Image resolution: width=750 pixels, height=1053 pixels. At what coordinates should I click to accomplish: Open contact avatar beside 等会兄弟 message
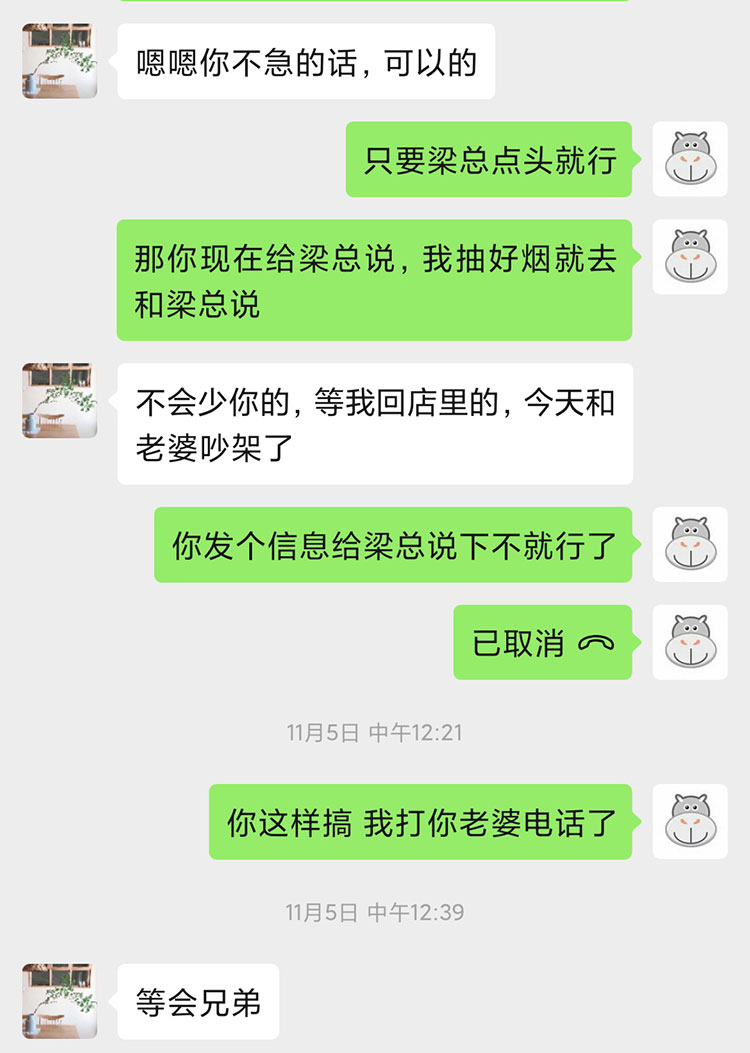coord(59,1001)
